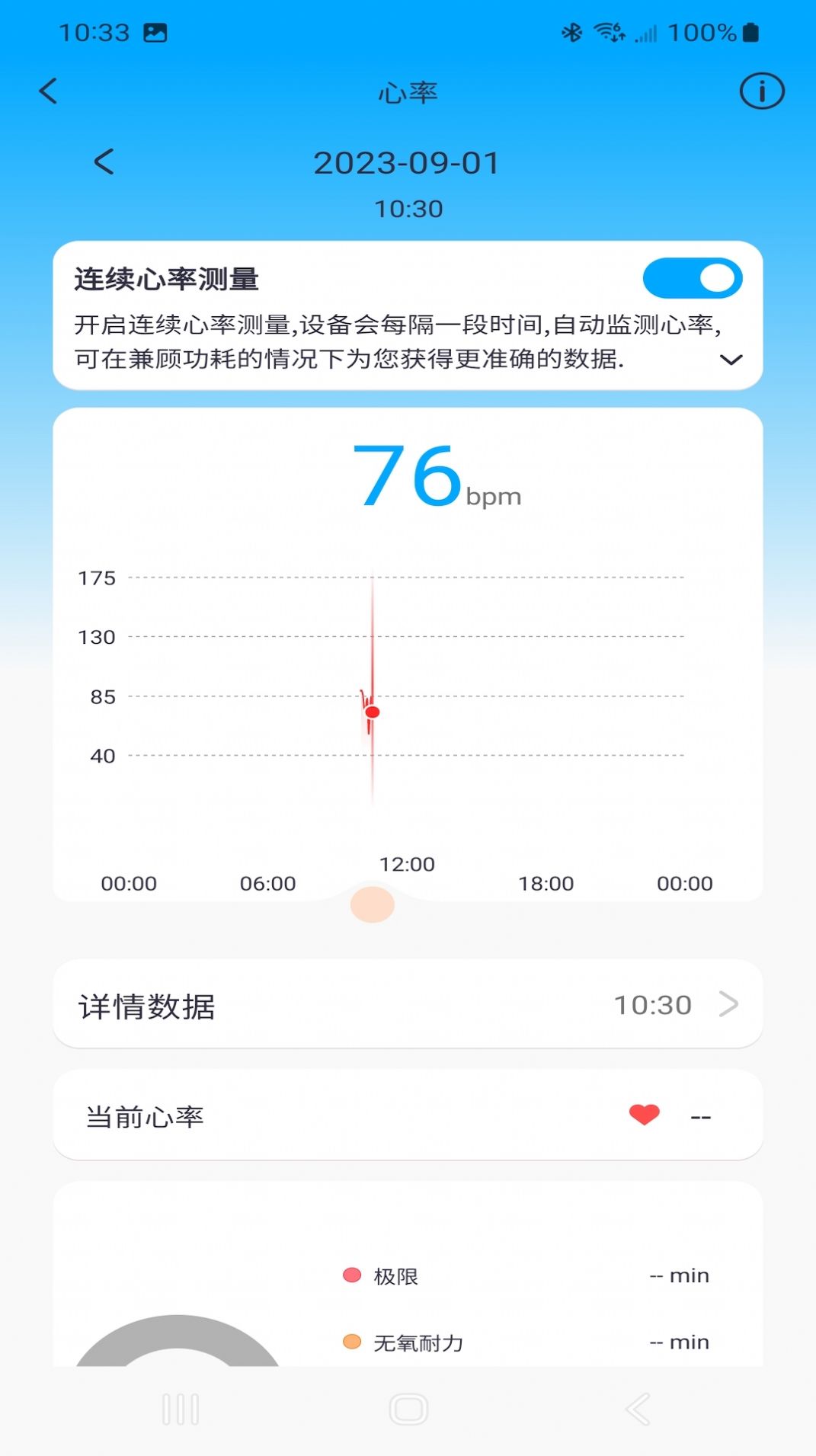This screenshot has height=1456, width=816.
Task: Expand the 连续心率测量 description
Action: pyautogui.click(x=731, y=360)
